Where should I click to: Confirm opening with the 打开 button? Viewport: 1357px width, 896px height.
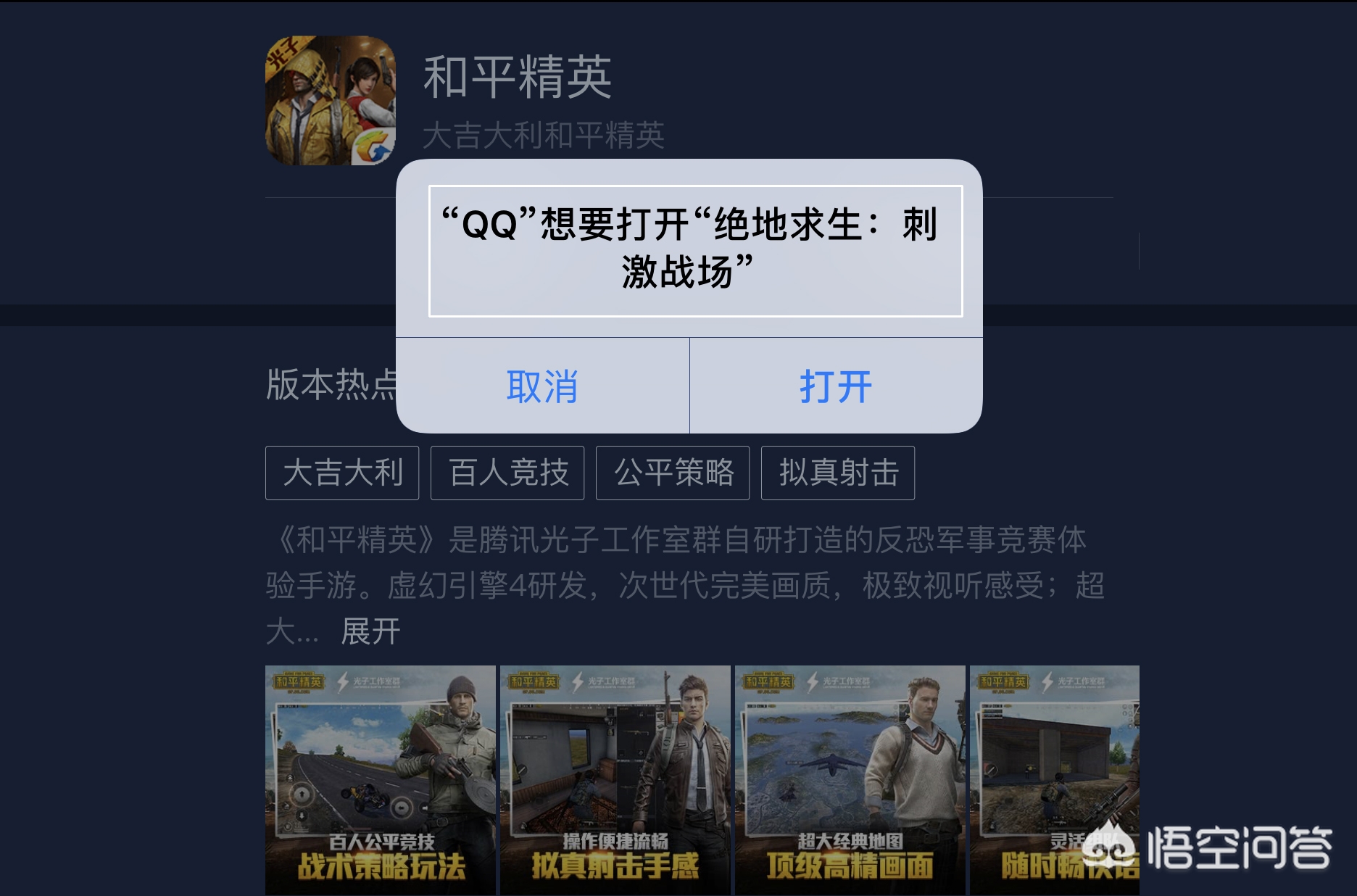point(836,386)
